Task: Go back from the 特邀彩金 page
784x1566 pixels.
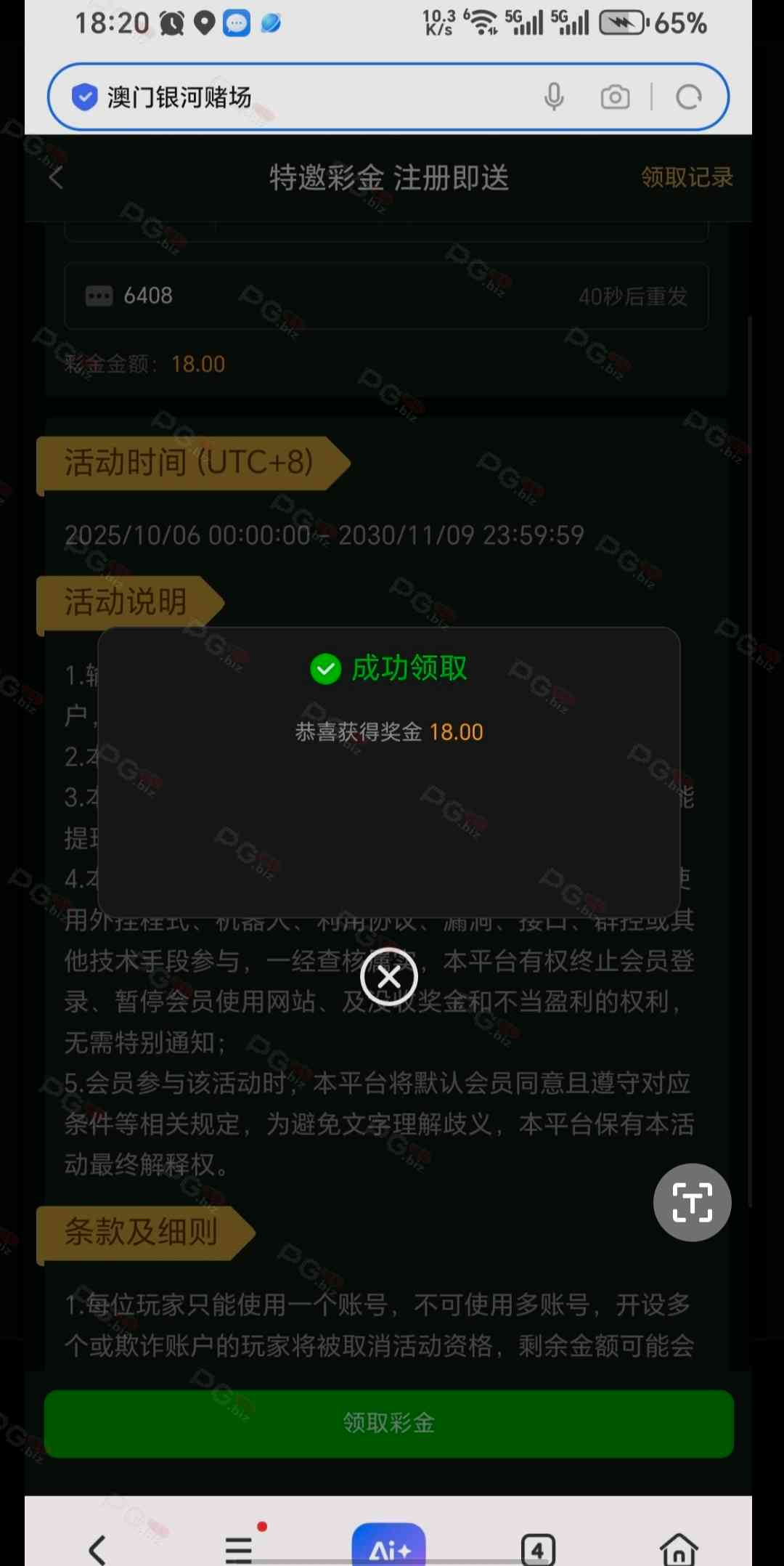Action: pos(57,177)
